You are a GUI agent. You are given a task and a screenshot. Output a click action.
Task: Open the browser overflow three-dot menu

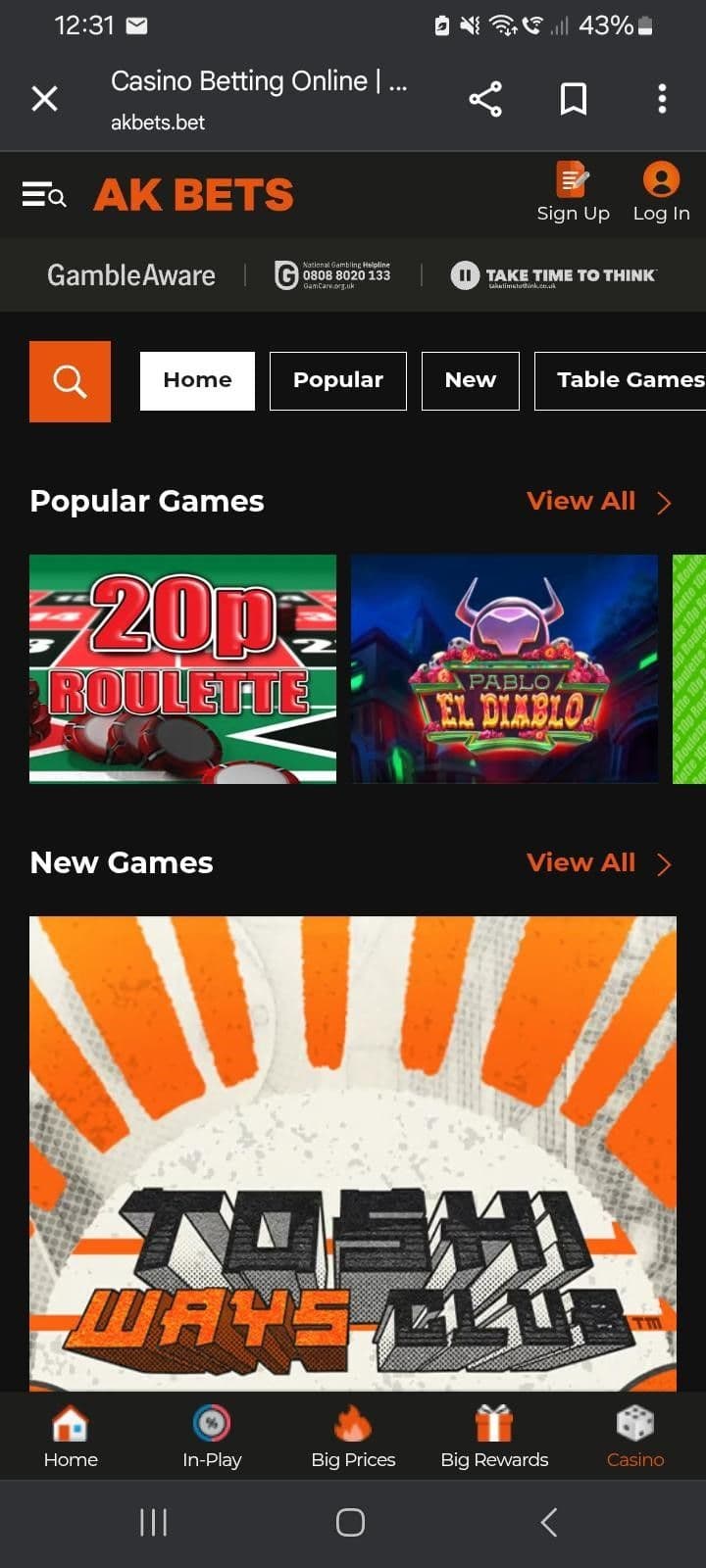point(662,98)
